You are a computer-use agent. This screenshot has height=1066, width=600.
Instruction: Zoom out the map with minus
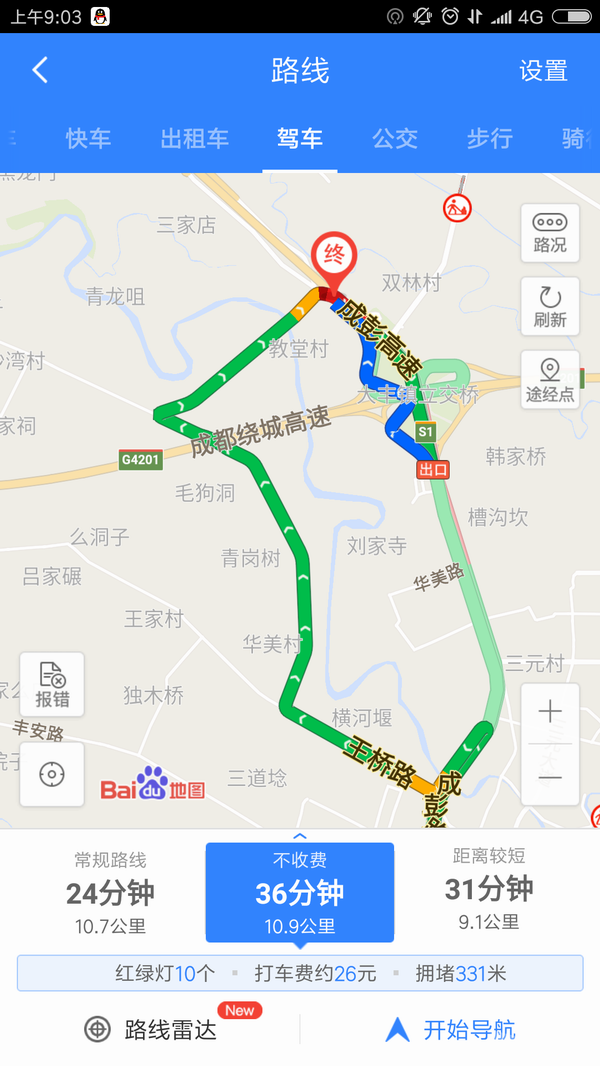[x=550, y=777]
